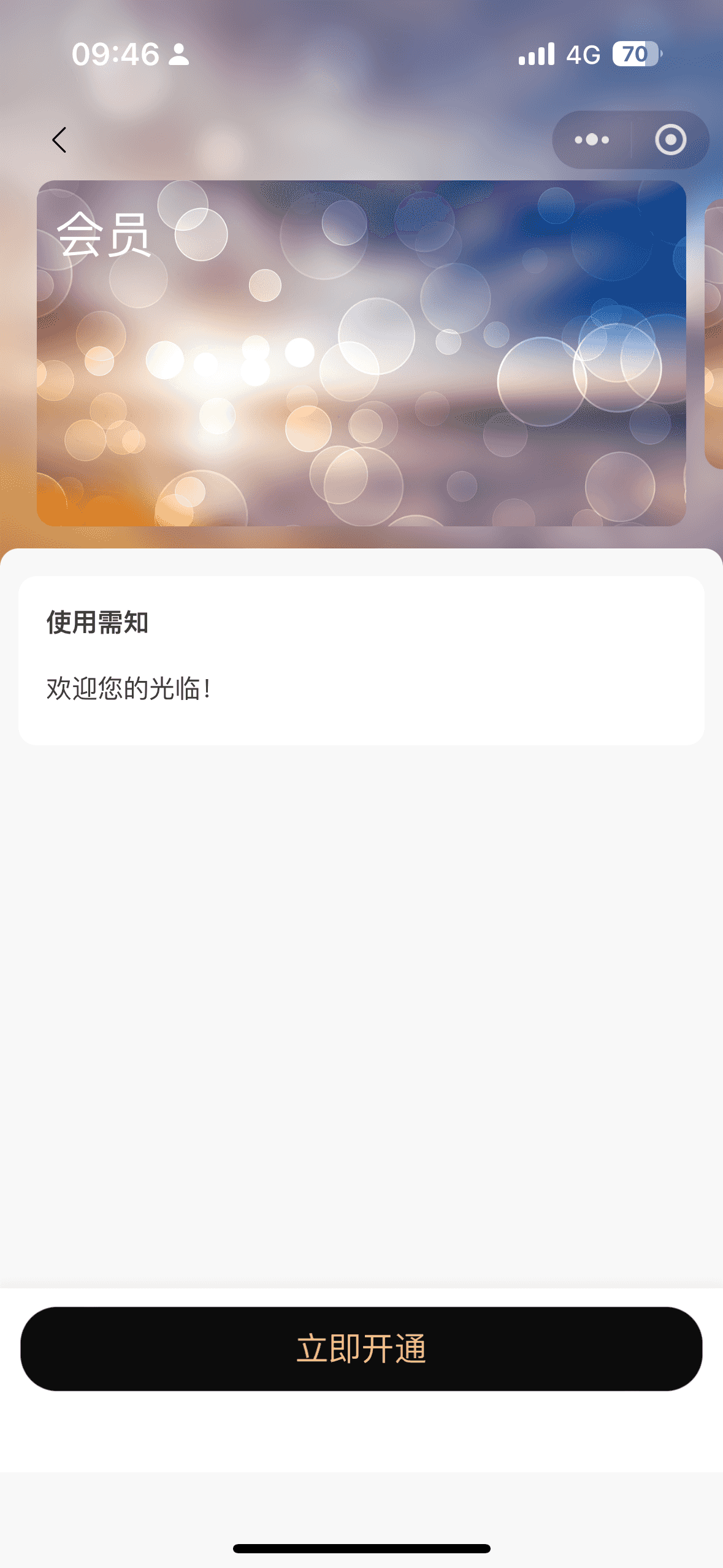Tap 立即开通 to activate membership
The width and height of the screenshot is (723, 1568).
pyautogui.click(x=361, y=1348)
